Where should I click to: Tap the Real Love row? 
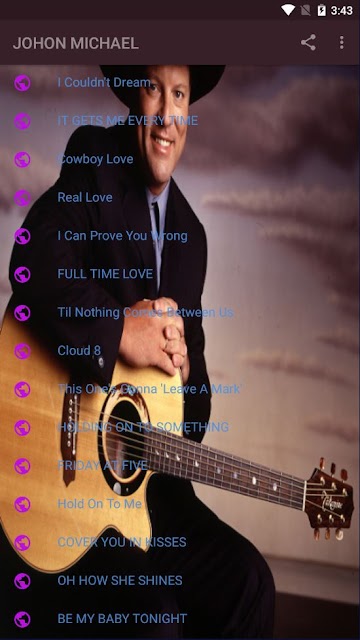(180, 198)
